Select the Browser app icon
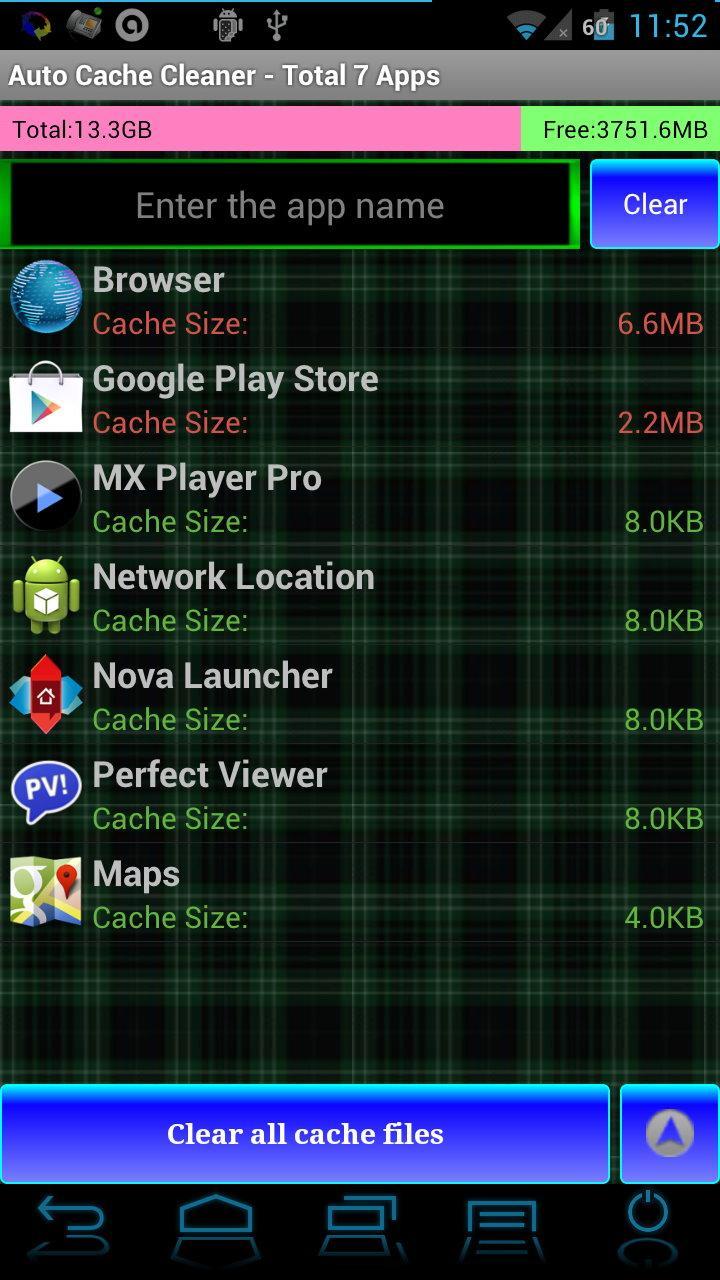 click(45, 296)
